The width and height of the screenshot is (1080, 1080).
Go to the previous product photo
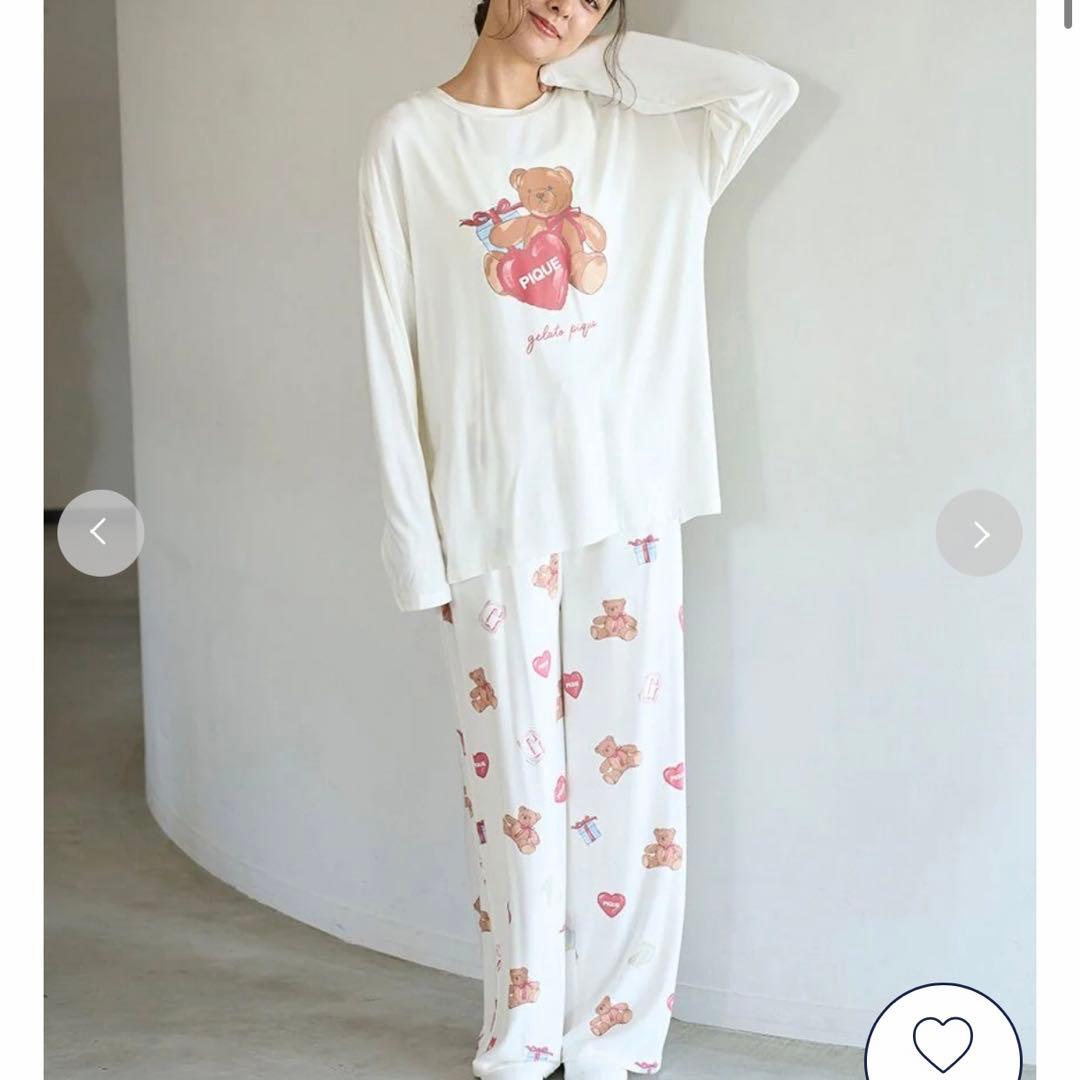point(100,533)
